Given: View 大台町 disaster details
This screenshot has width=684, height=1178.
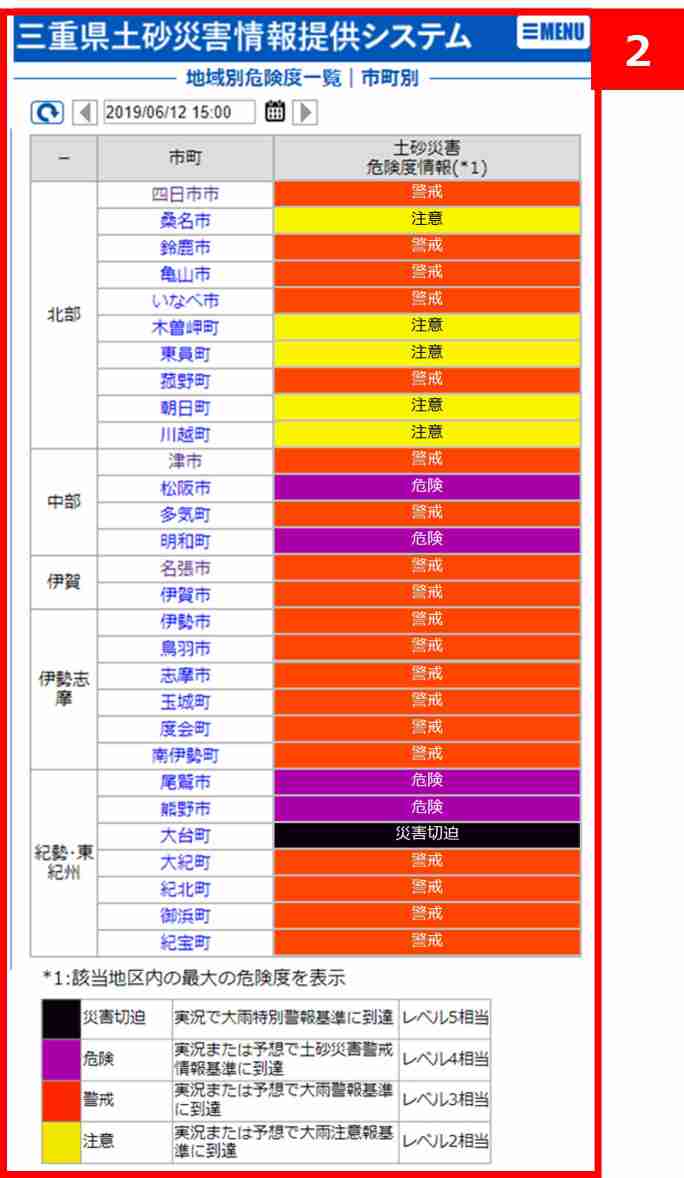Looking at the screenshot, I should [x=185, y=836].
